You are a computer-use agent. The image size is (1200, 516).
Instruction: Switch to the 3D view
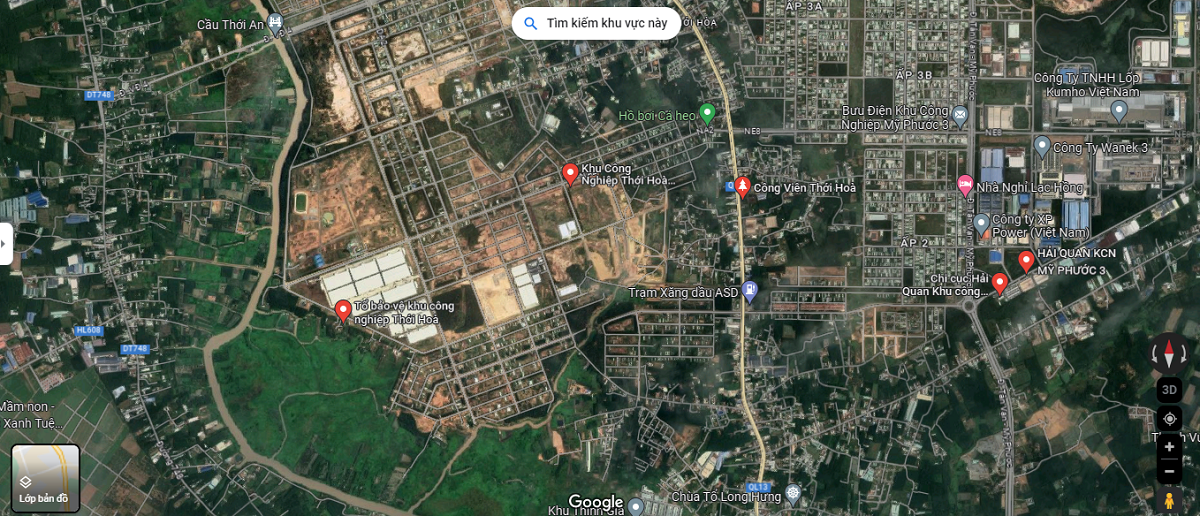click(1169, 389)
